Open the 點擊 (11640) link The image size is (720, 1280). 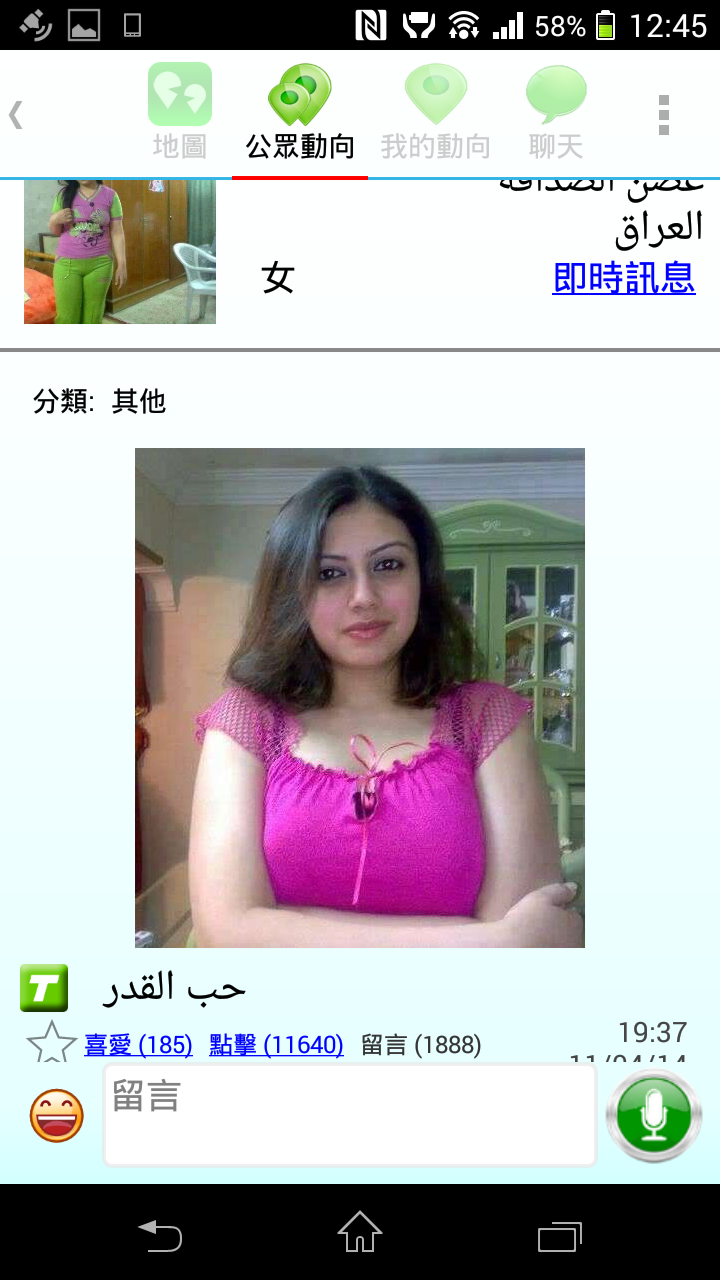pyautogui.click(x=276, y=1045)
